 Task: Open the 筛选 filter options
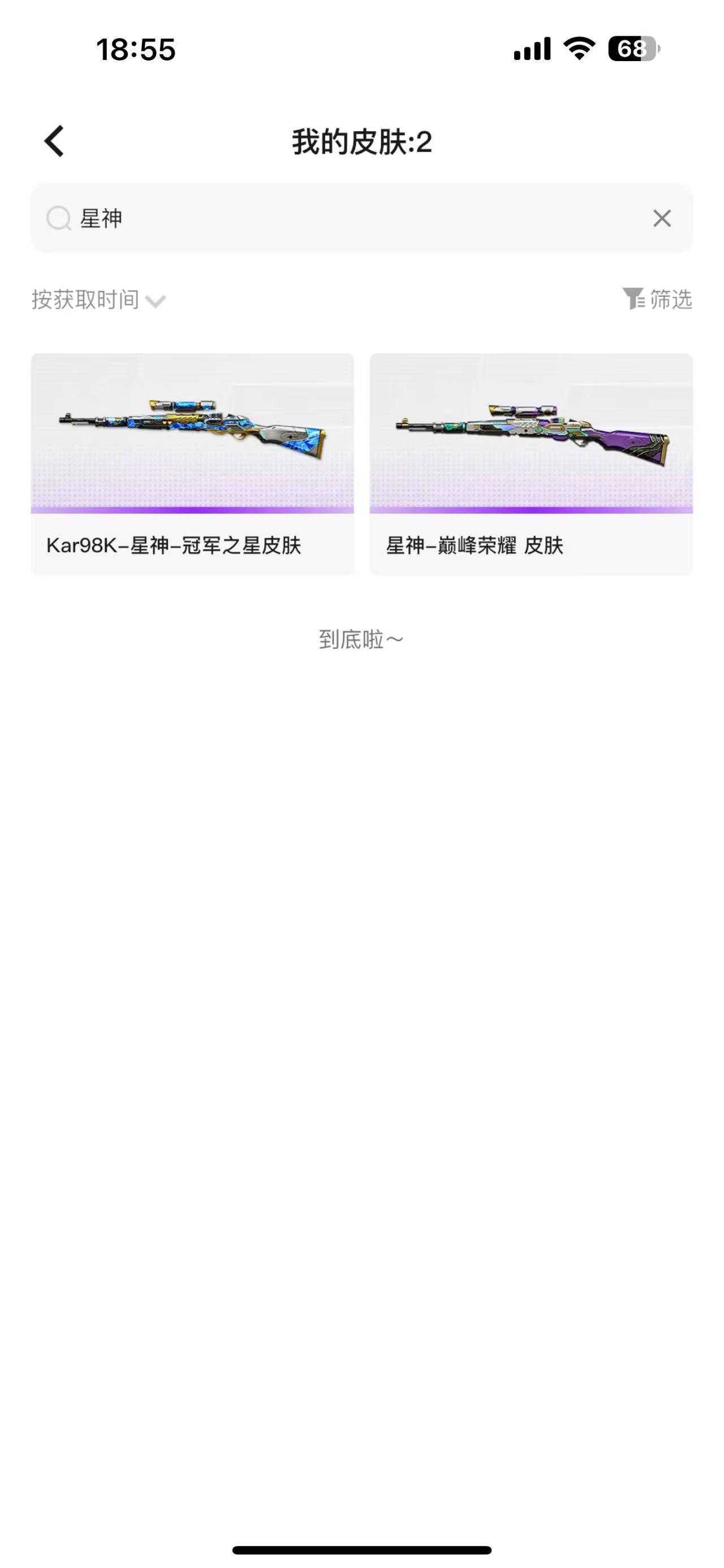pos(657,299)
